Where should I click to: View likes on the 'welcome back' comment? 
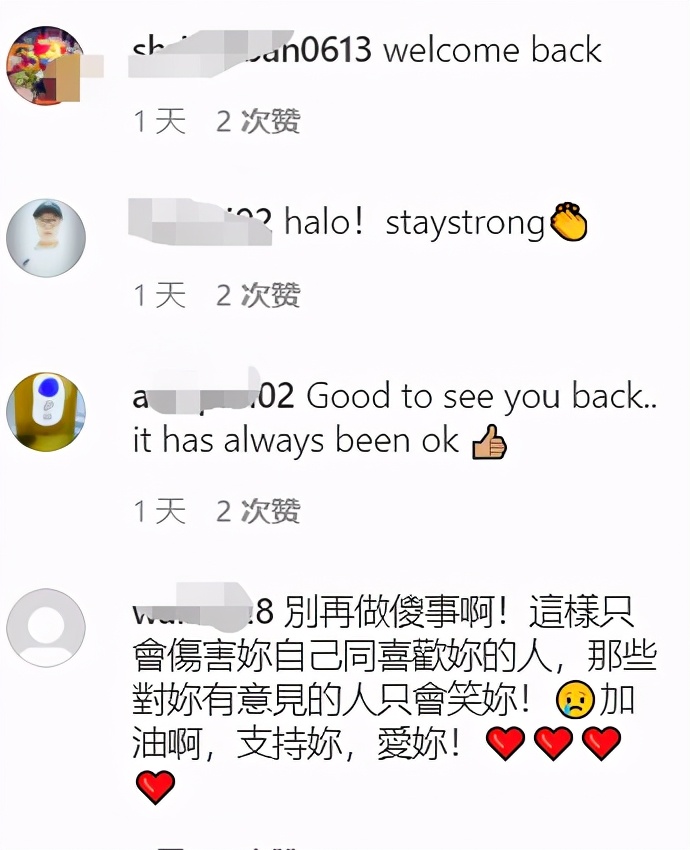(258, 122)
